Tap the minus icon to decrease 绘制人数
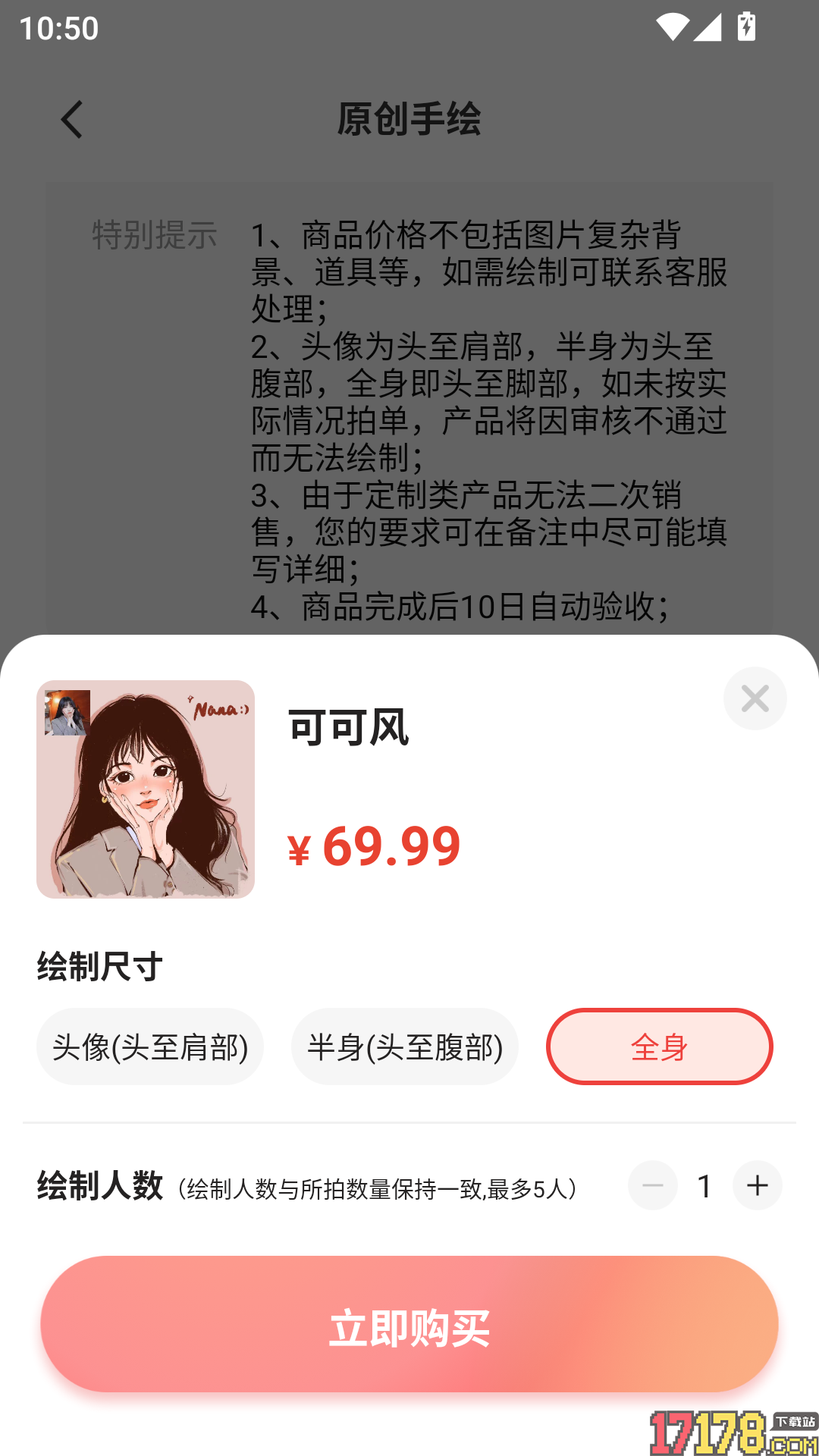819x1456 pixels. (652, 1185)
